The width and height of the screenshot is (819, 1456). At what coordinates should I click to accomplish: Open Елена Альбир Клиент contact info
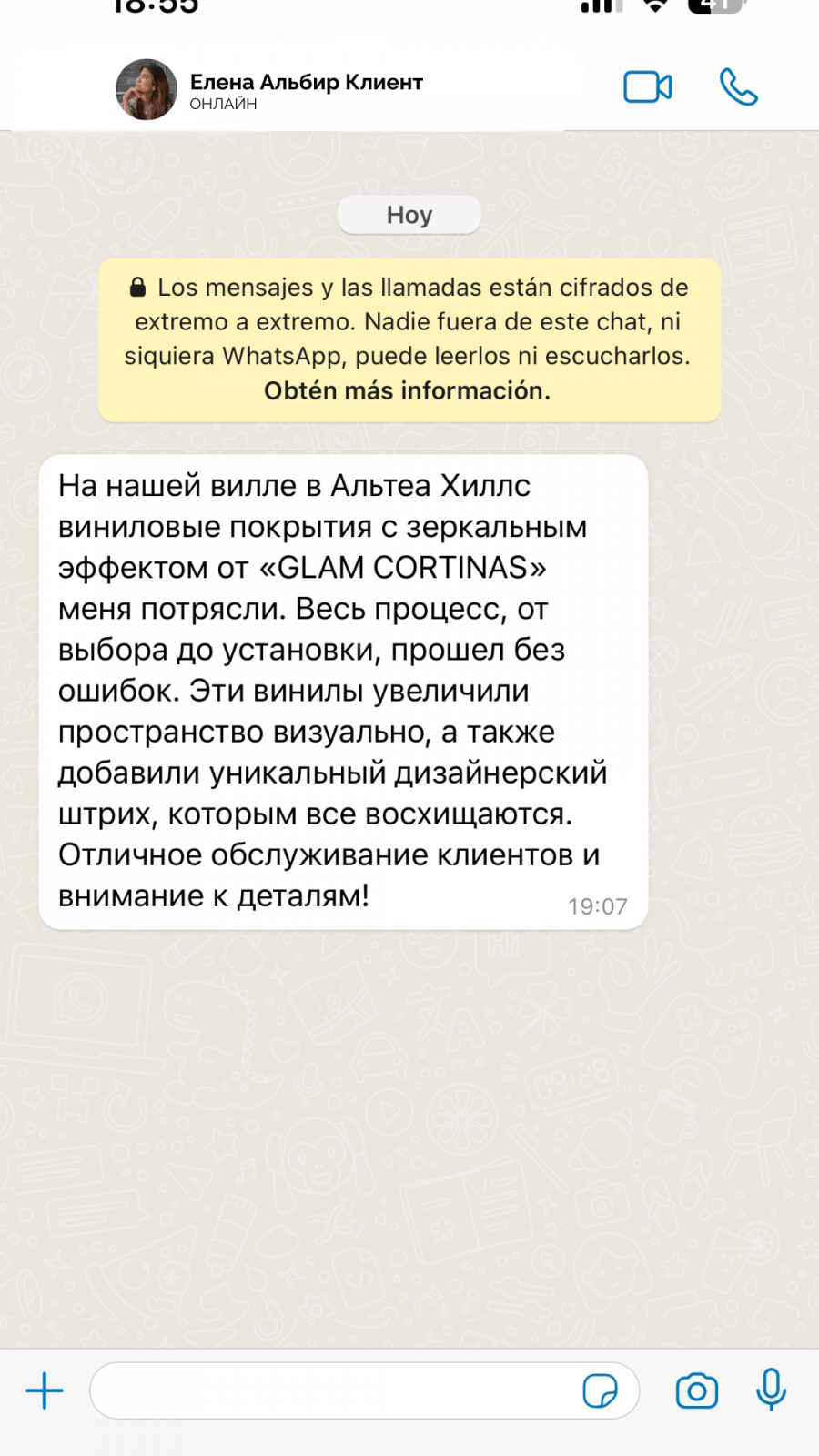tap(306, 89)
